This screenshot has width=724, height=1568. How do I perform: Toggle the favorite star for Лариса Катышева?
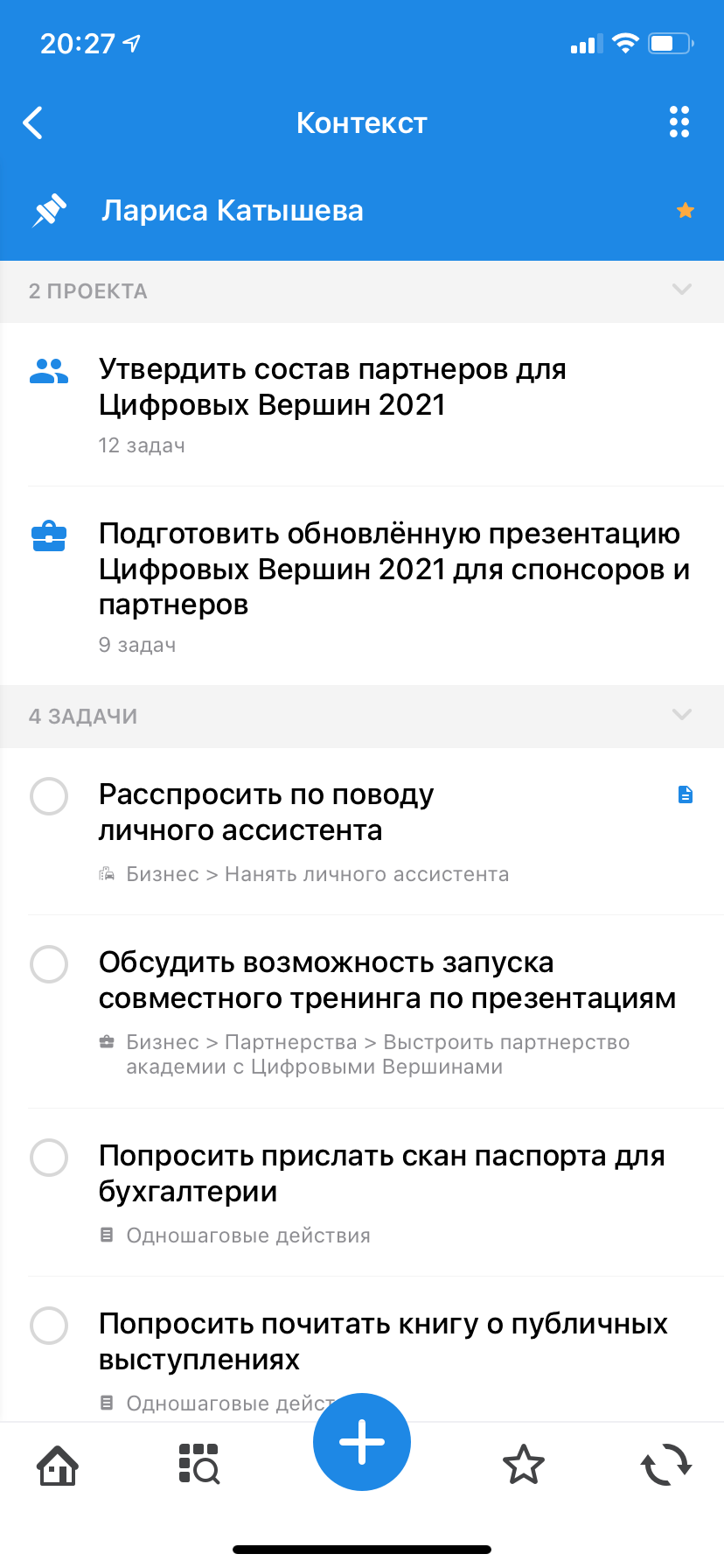point(686,210)
